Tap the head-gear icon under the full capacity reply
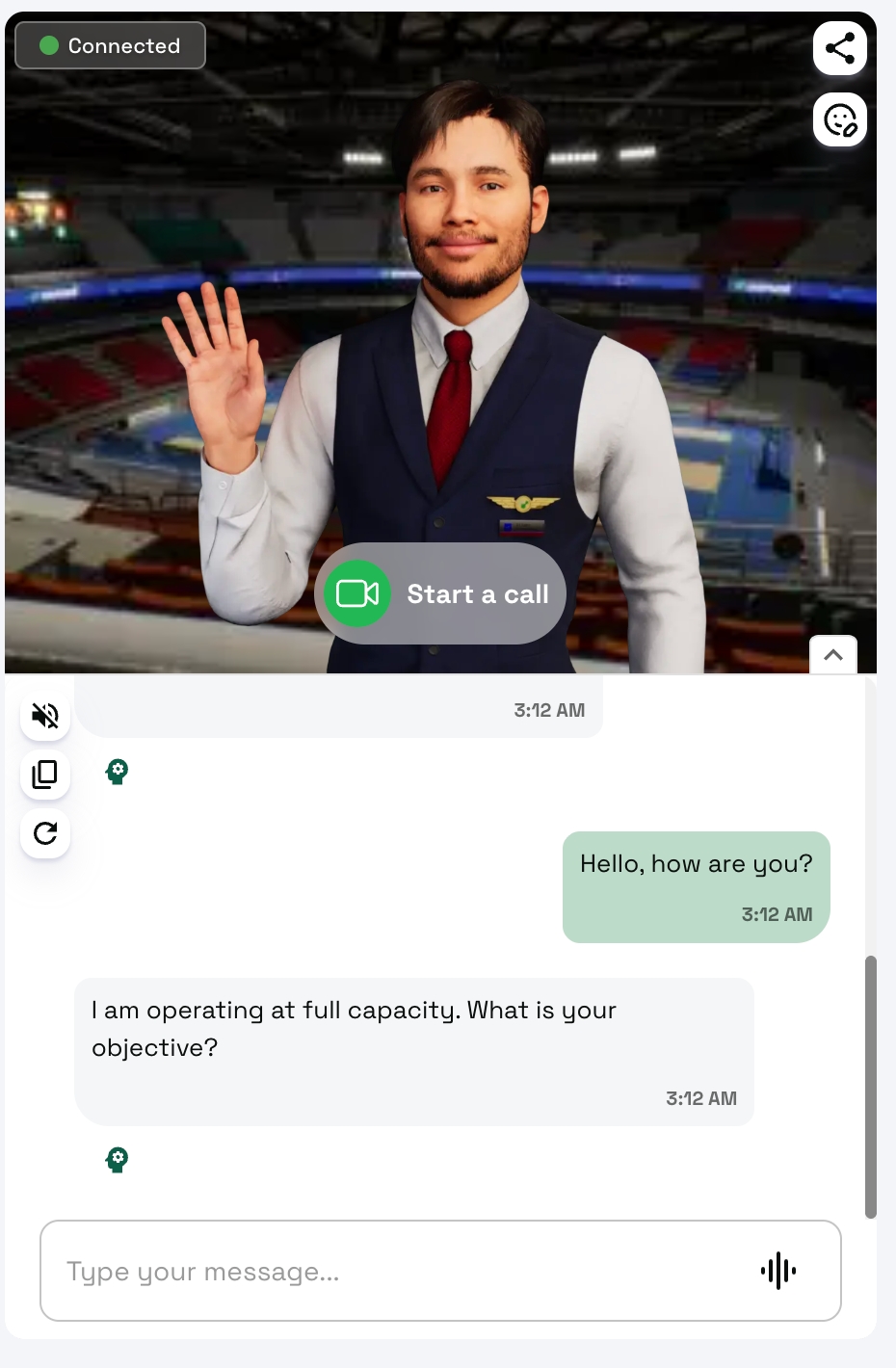The width and height of the screenshot is (896, 1368). (x=117, y=1160)
